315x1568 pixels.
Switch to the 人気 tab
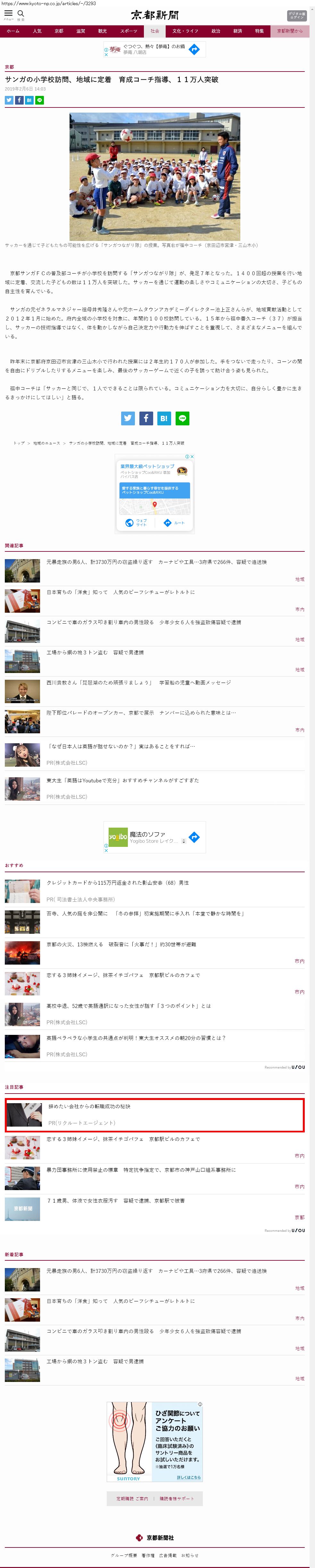coord(37,31)
